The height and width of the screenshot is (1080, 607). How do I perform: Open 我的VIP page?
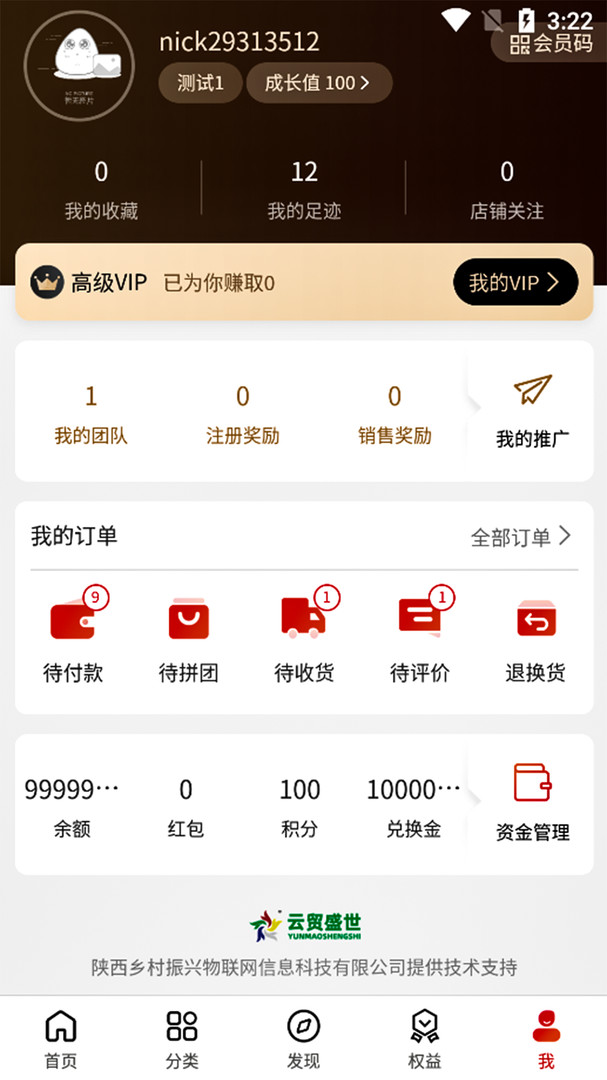(515, 283)
